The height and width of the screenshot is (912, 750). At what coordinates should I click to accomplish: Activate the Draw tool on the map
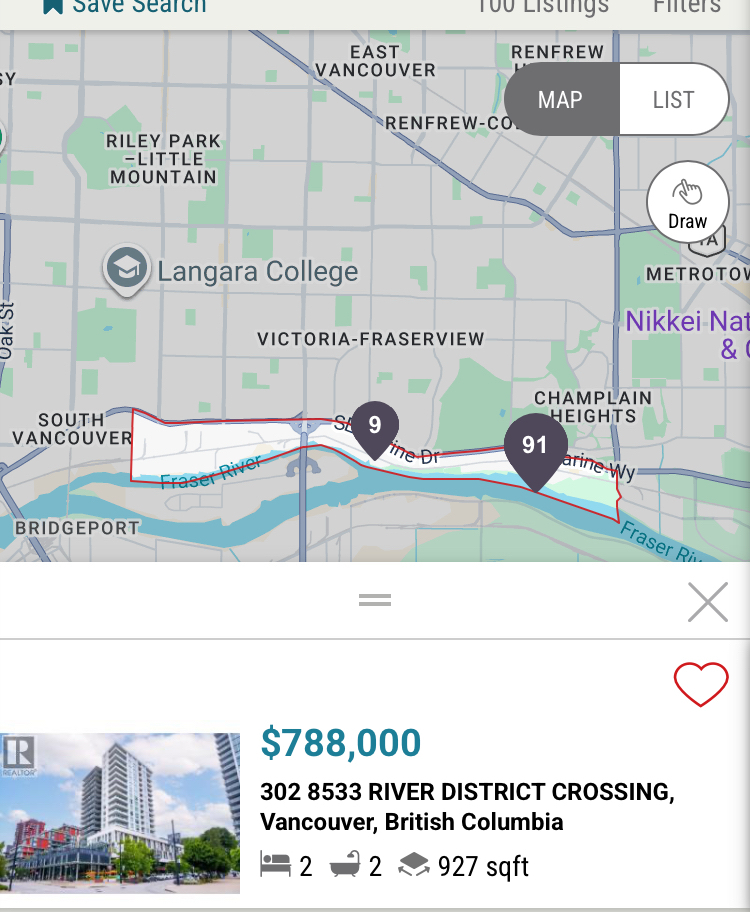(x=687, y=202)
